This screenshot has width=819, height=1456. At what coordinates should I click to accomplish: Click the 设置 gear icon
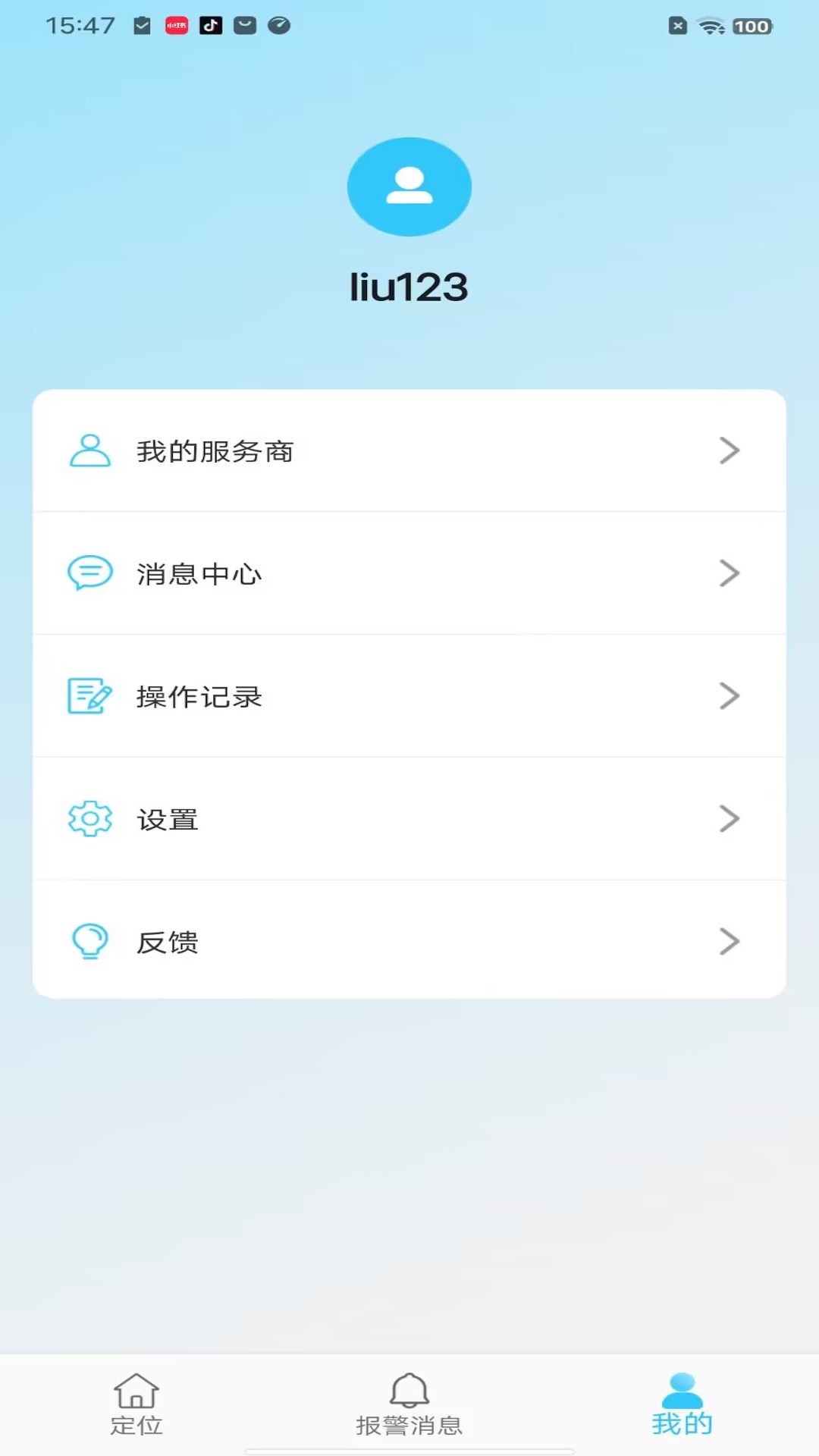coord(89,819)
